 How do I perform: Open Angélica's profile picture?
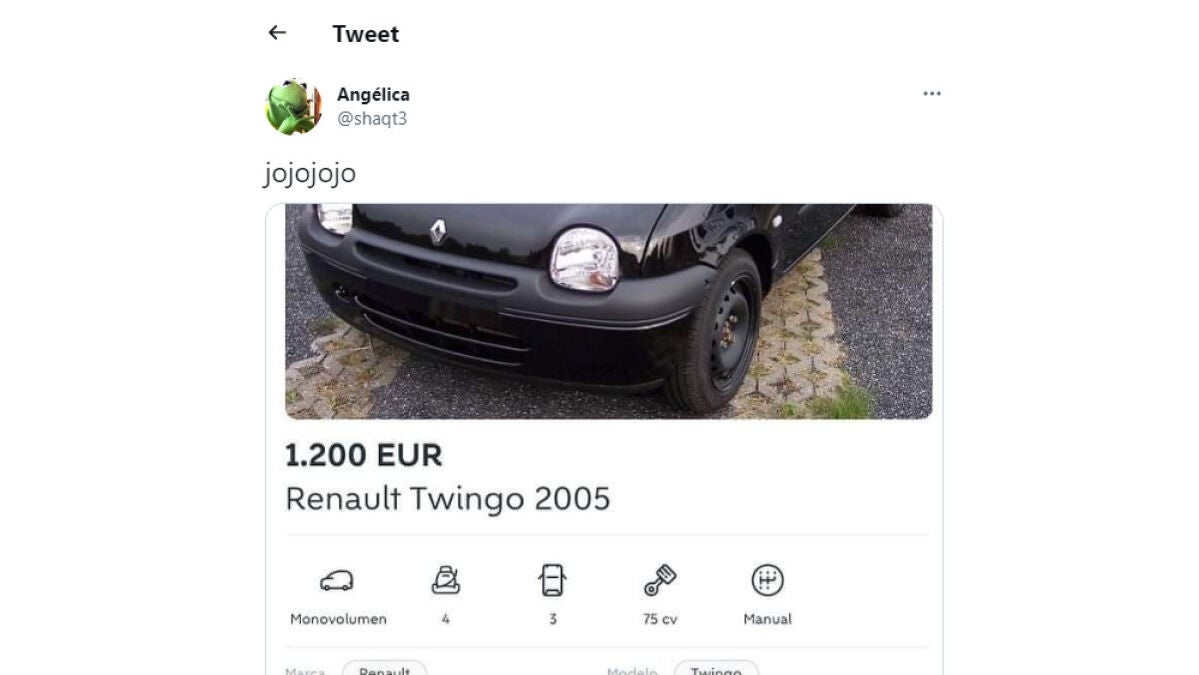coord(292,106)
